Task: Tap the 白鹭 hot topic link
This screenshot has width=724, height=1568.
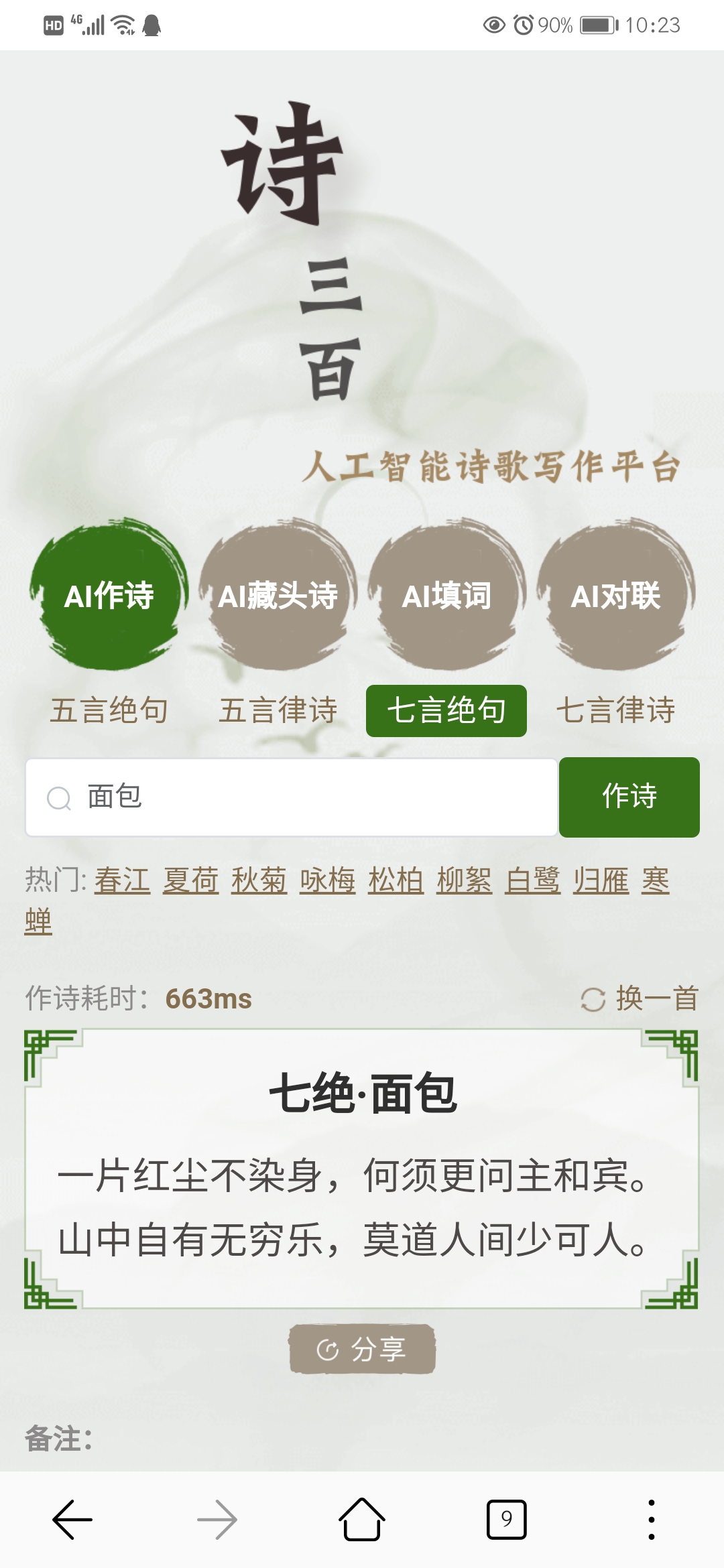Action: pyautogui.click(x=532, y=880)
